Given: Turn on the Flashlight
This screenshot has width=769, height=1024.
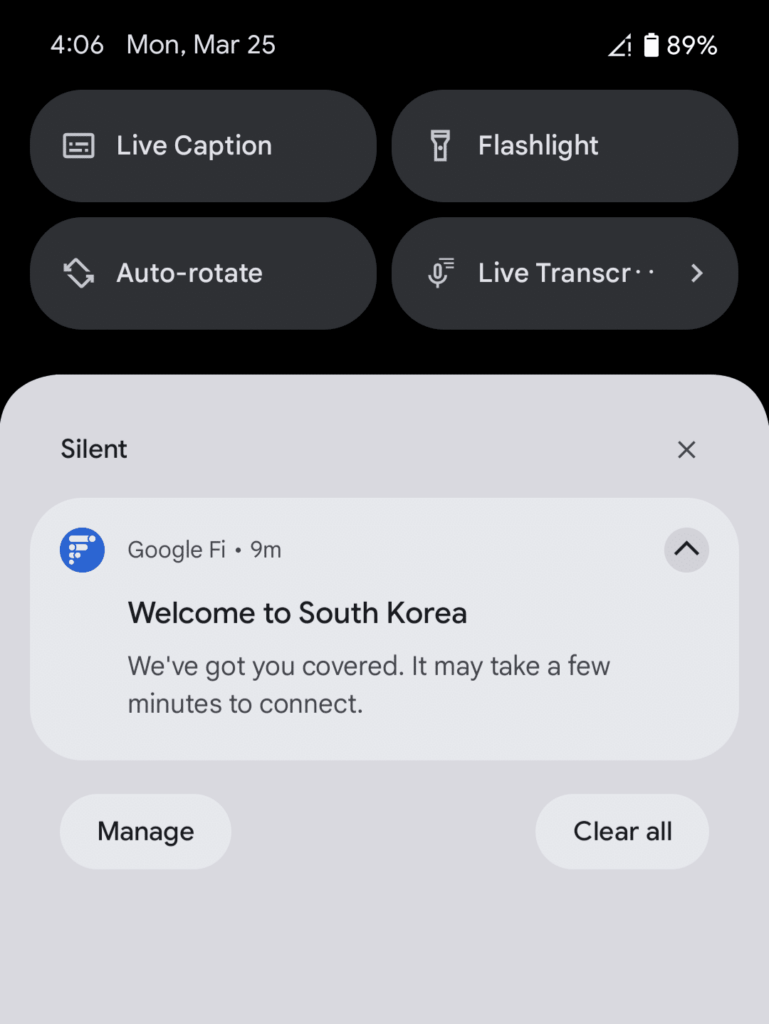Looking at the screenshot, I should pos(565,146).
